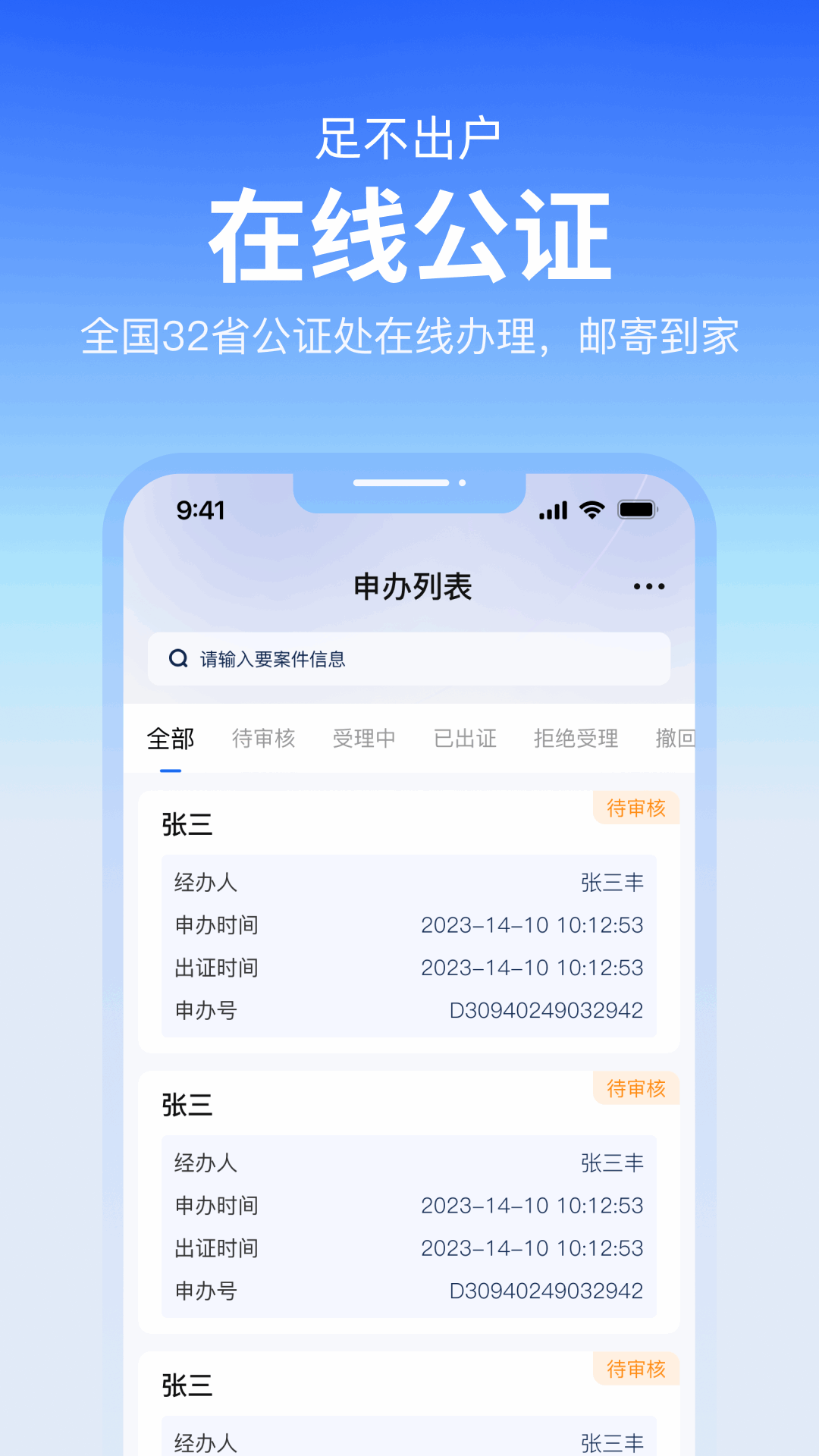Viewport: 819px width, 1456px height.
Task: Select the 受理中 filter tab
Action: [x=365, y=738]
